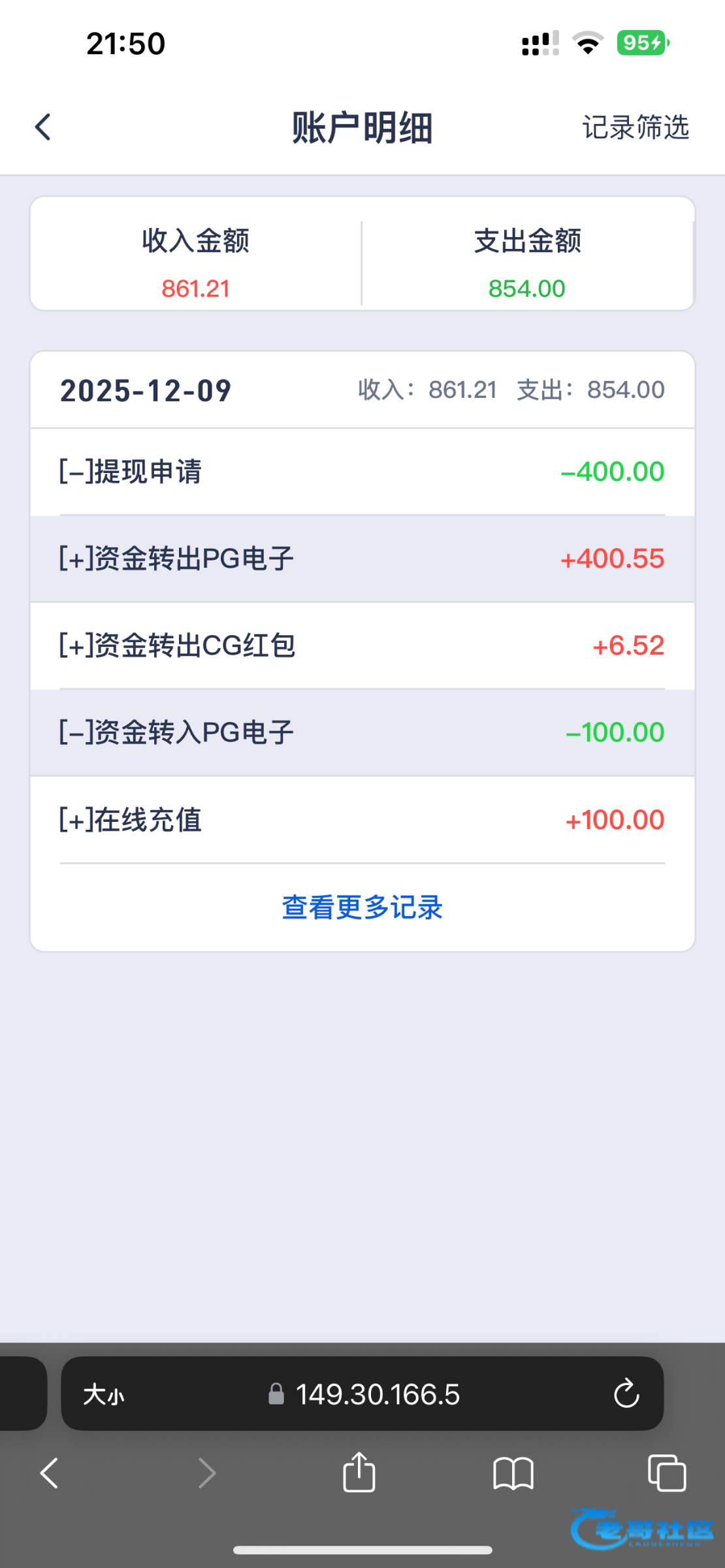Share this page from the browser toolbar

point(359,1473)
